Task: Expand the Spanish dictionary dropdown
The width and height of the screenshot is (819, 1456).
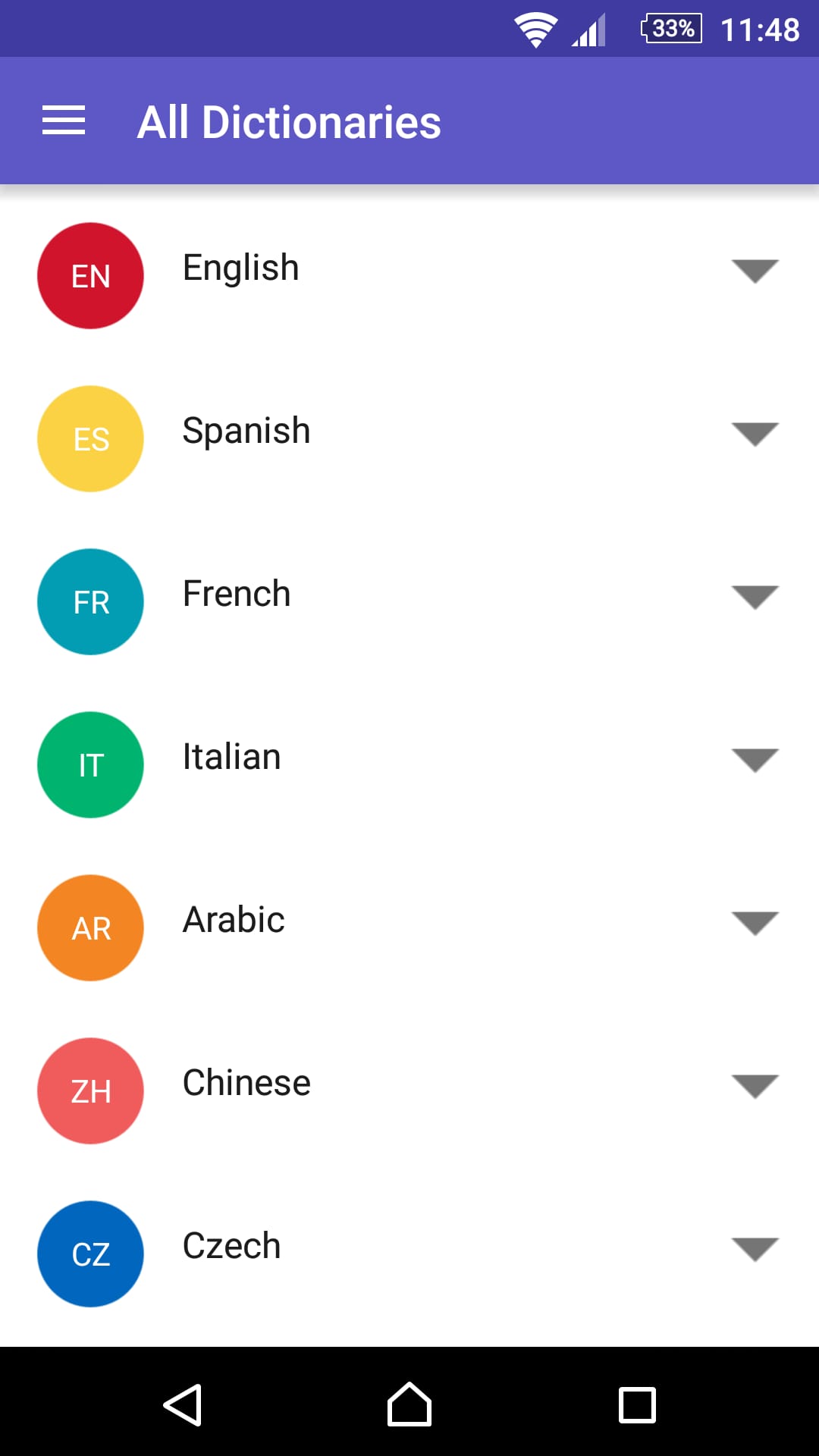Action: point(755,435)
